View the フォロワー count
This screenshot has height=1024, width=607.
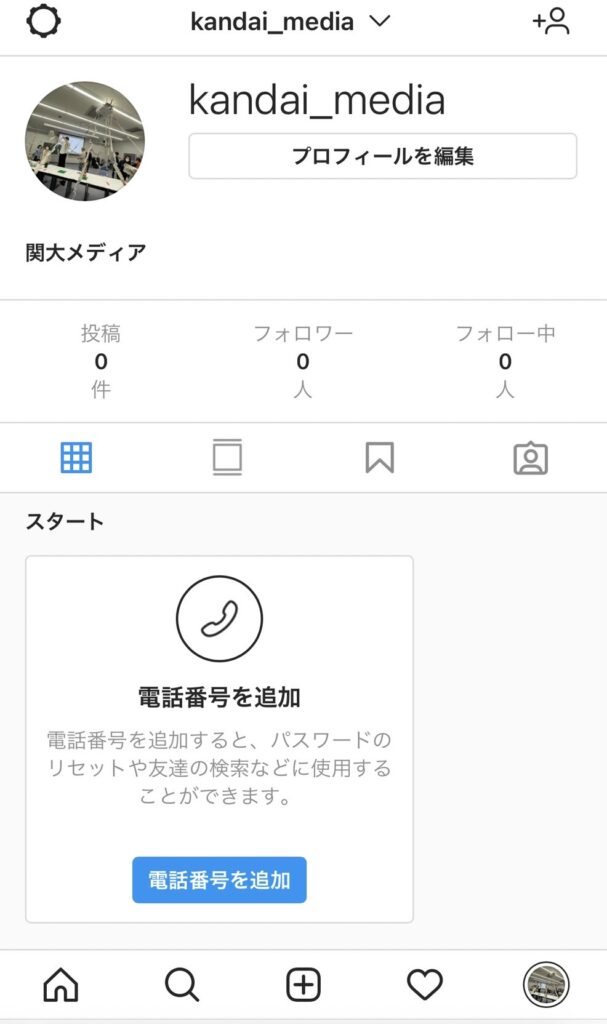click(303, 361)
